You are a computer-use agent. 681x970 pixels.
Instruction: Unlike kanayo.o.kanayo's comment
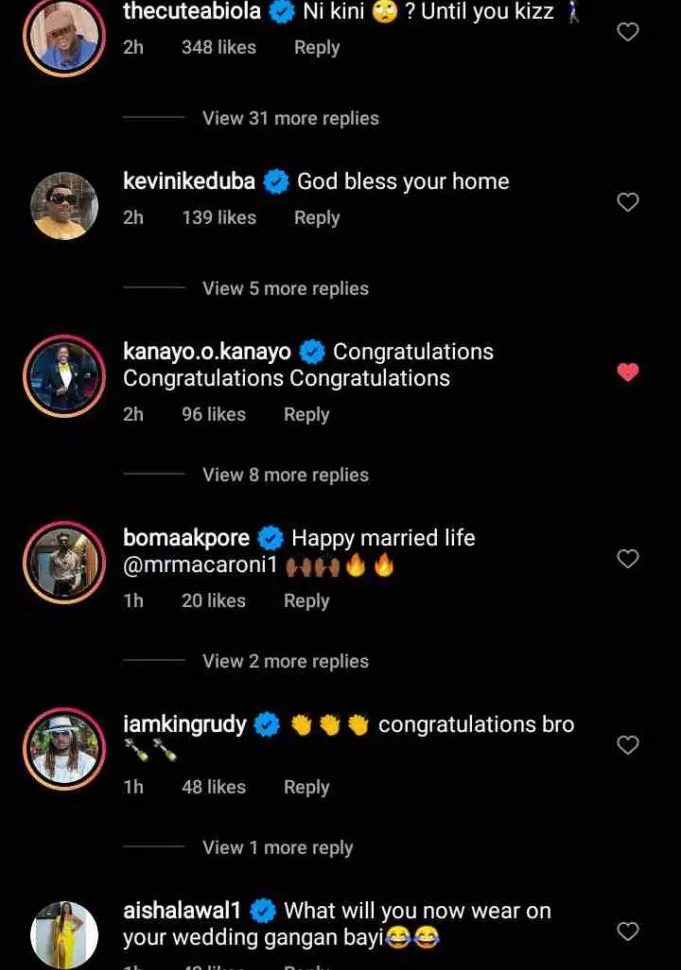627,372
